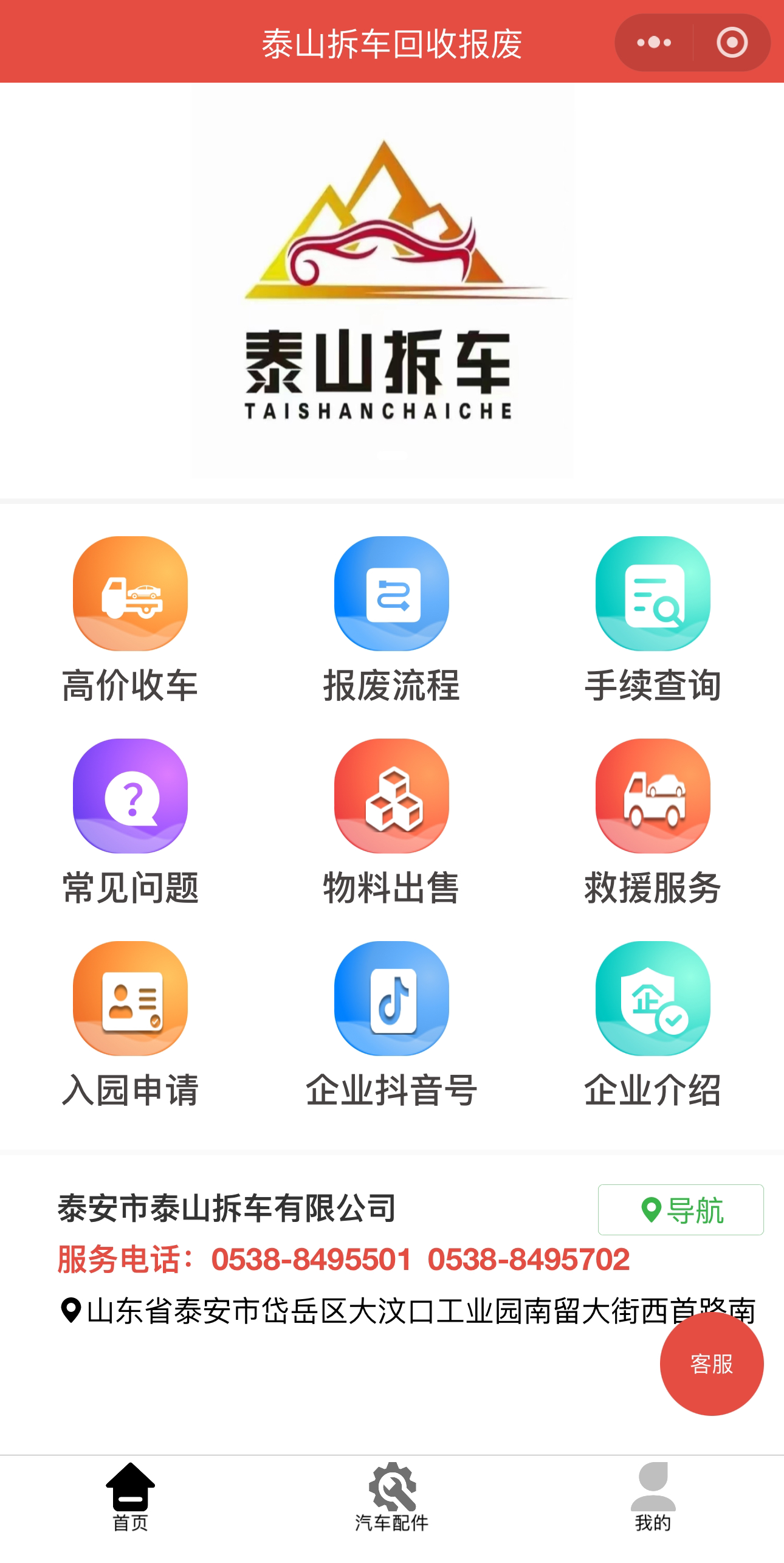Tap the 导航 navigation button
This screenshot has height=1563, width=784.
pyautogui.click(x=681, y=1210)
